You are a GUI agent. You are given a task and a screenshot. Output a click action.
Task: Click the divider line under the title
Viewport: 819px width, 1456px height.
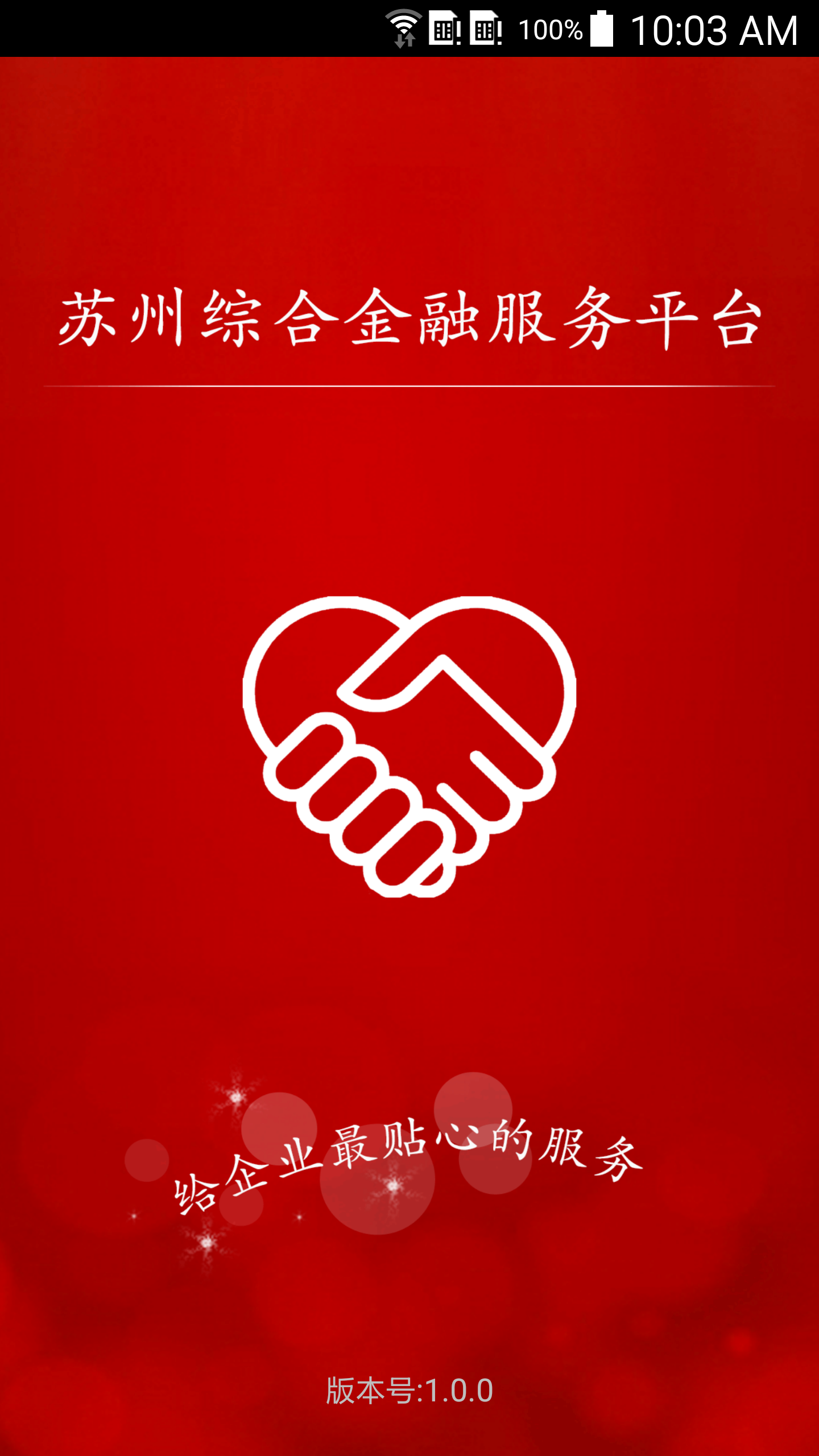tap(409, 384)
